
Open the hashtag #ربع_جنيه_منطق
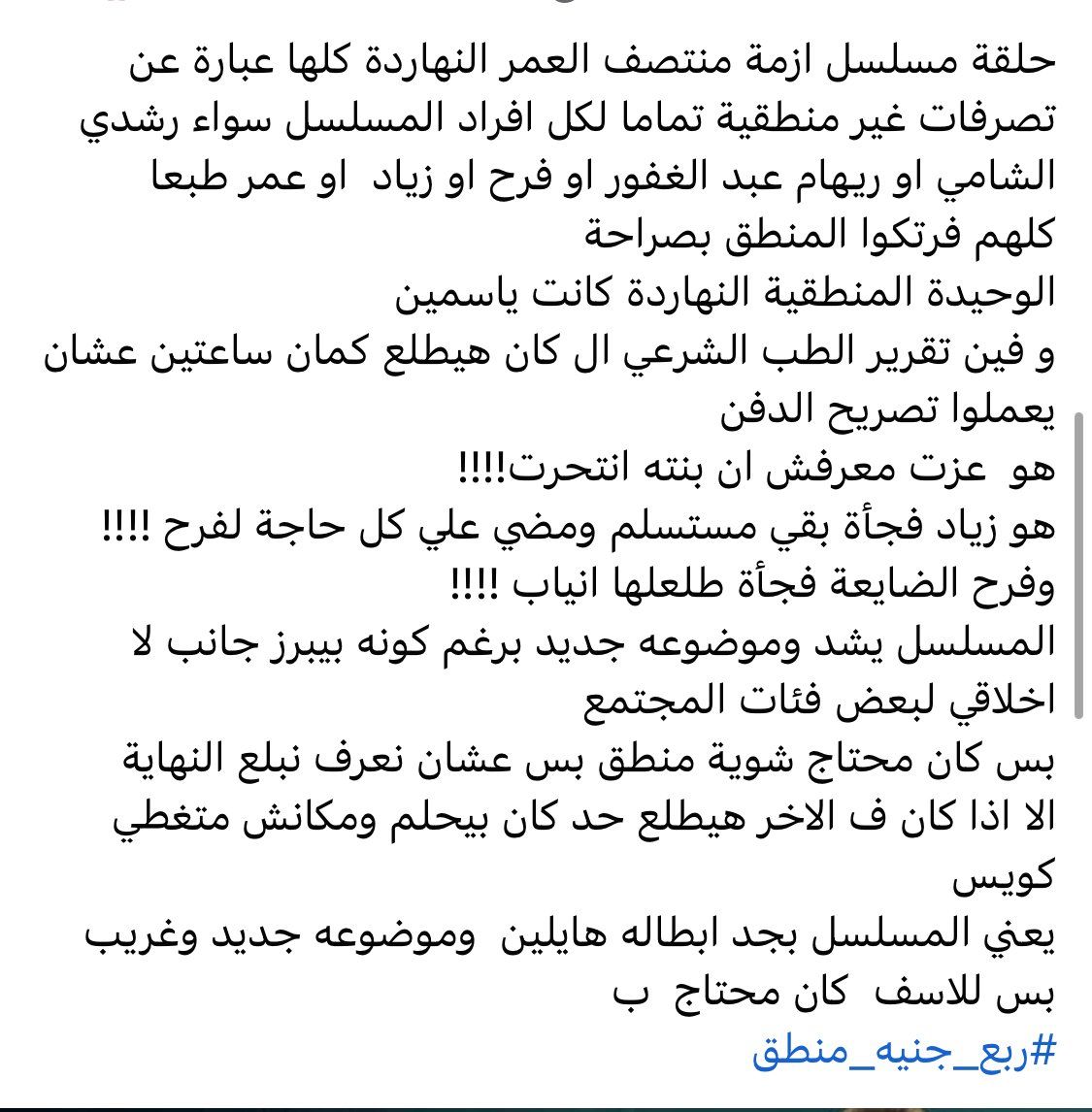[x=903, y=1053]
